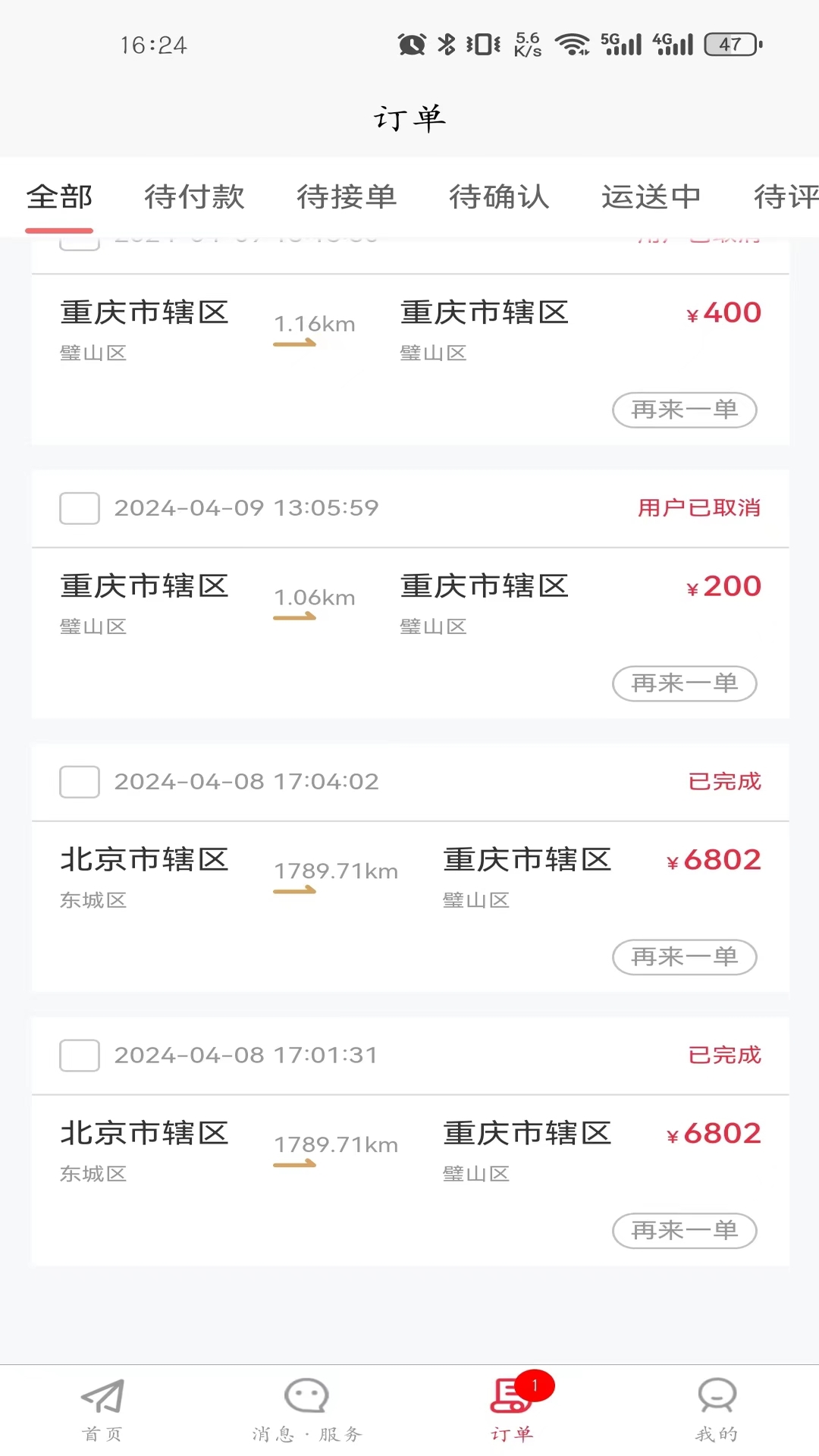
Task: Go to the 首页 home tab
Action: click(x=102, y=1410)
